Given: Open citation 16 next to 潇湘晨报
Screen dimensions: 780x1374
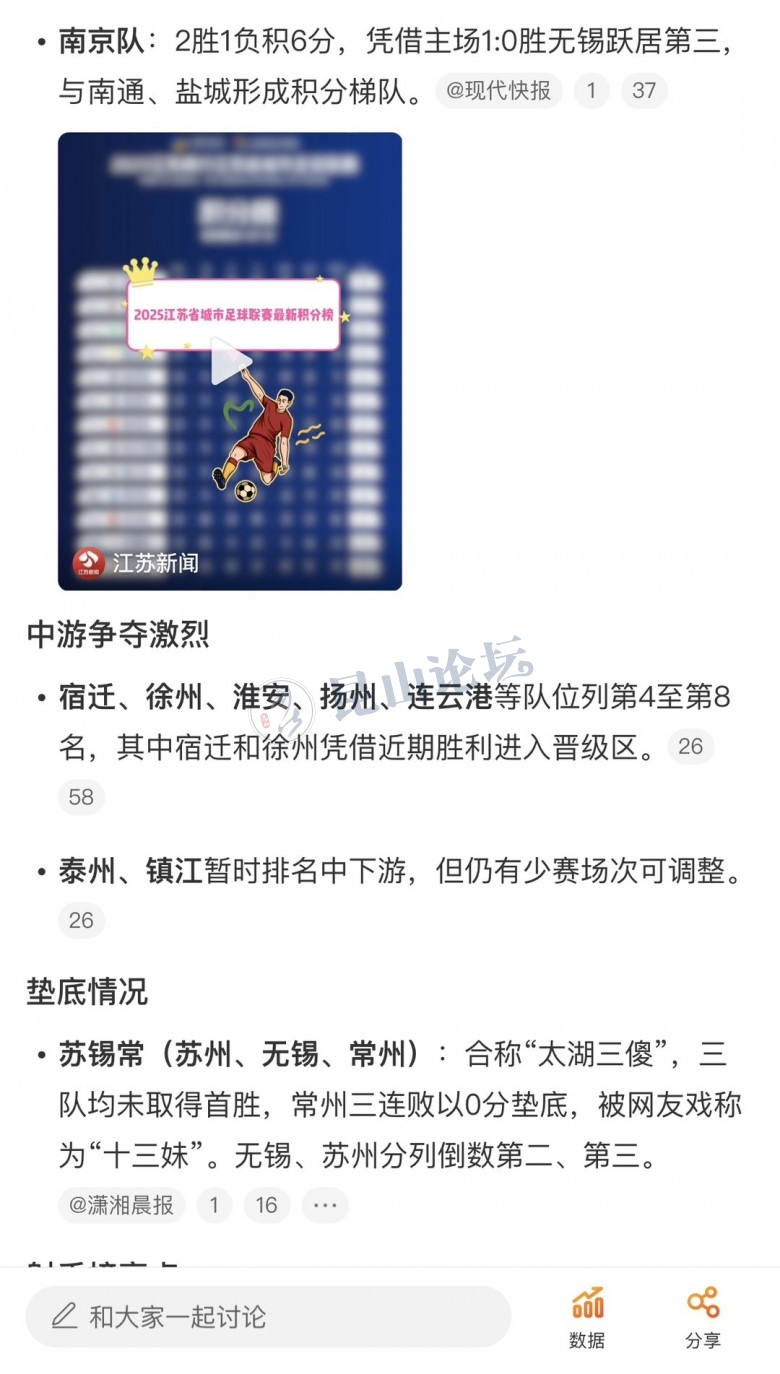Looking at the screenshot, I should [266, 1205].
